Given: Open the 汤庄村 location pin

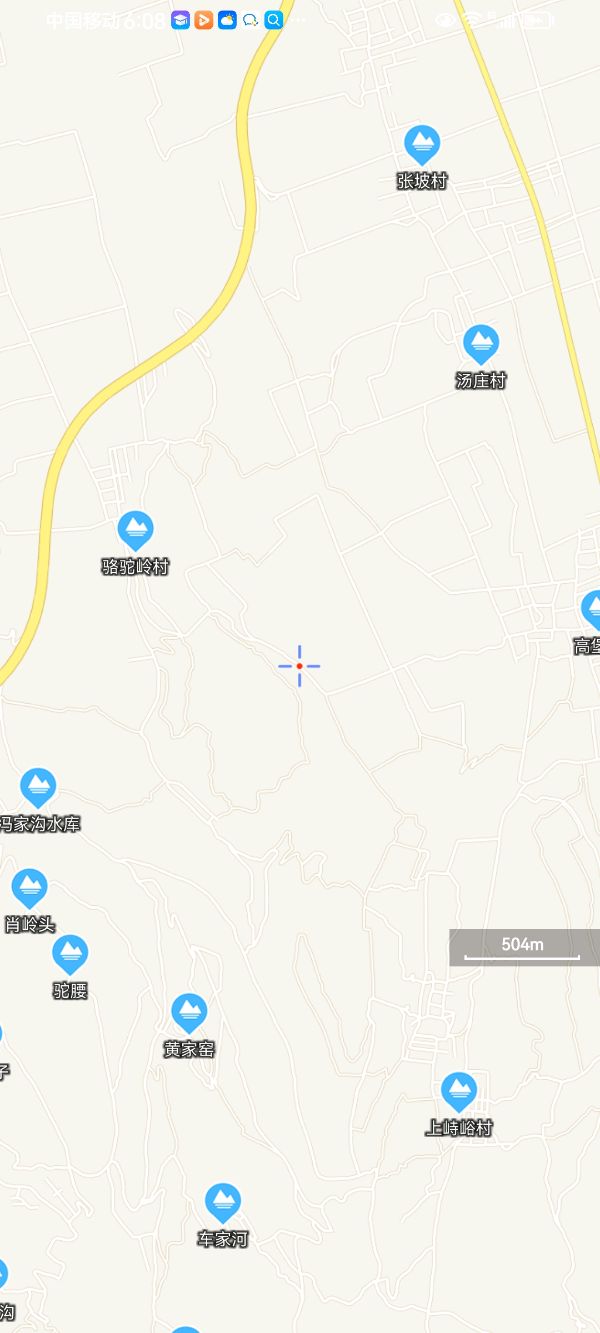Looking at the screenshot, I should tap(481, 345).
